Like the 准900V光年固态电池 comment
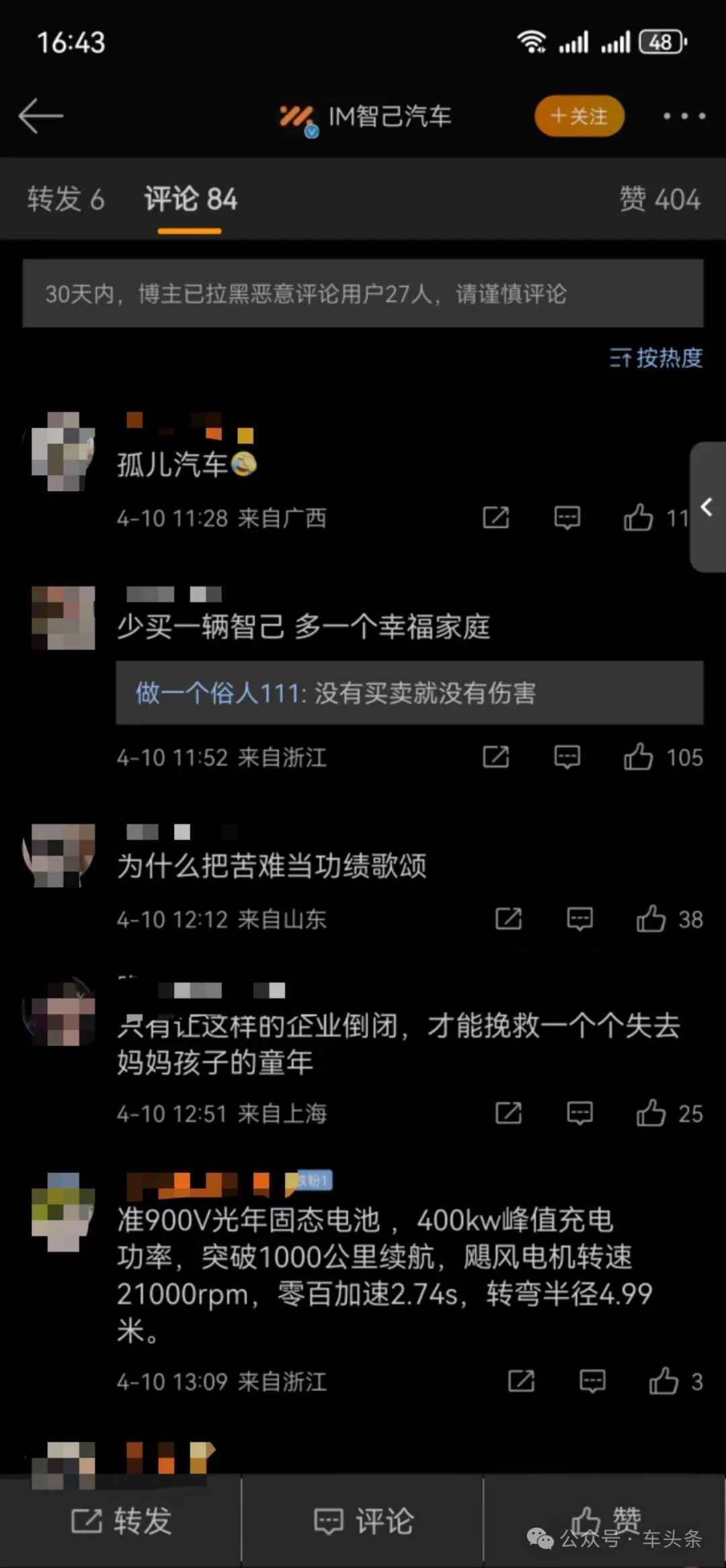The image size is (726, 1568). (663, 1382)
